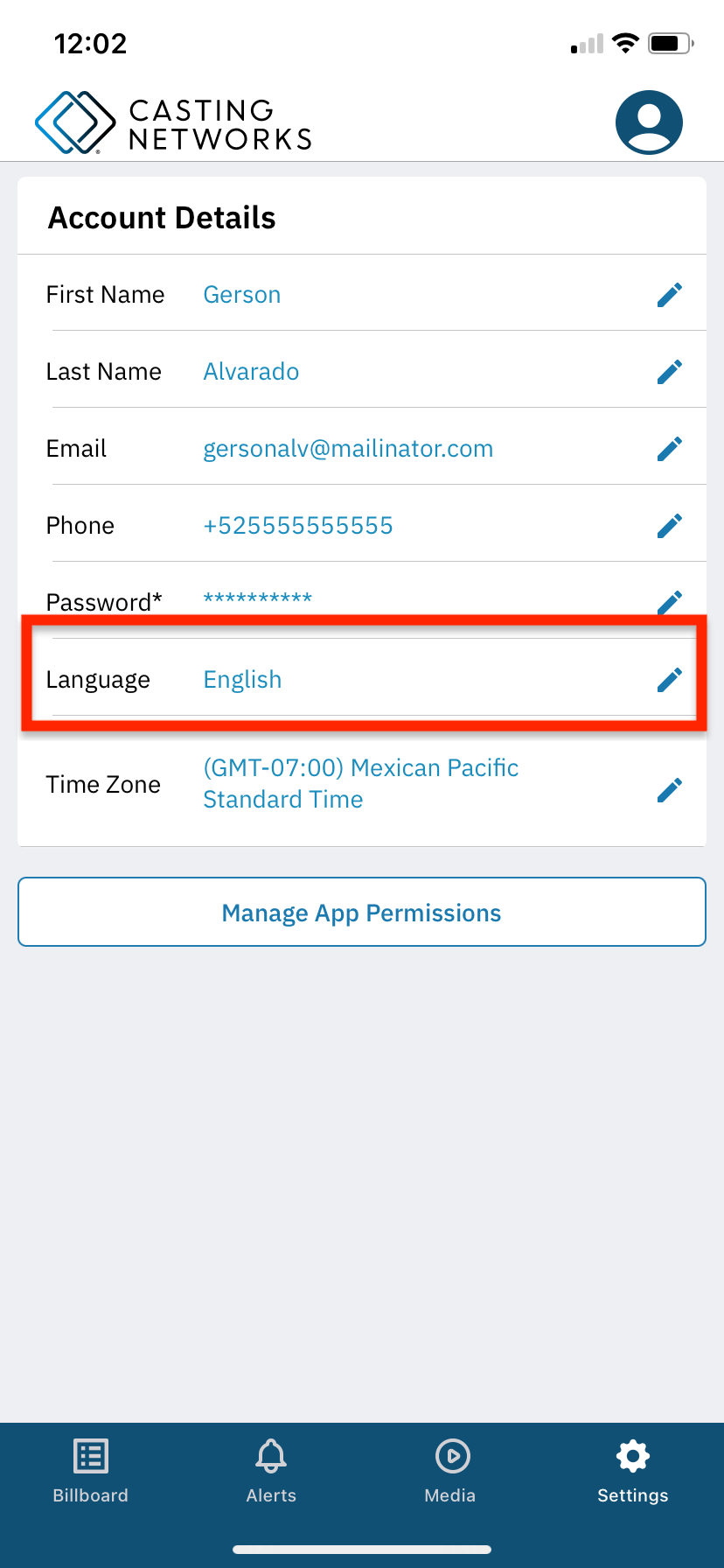Switch to the Billboard tab
The height and width of the screenshot is (1568, 724).
pos(91,1471)
